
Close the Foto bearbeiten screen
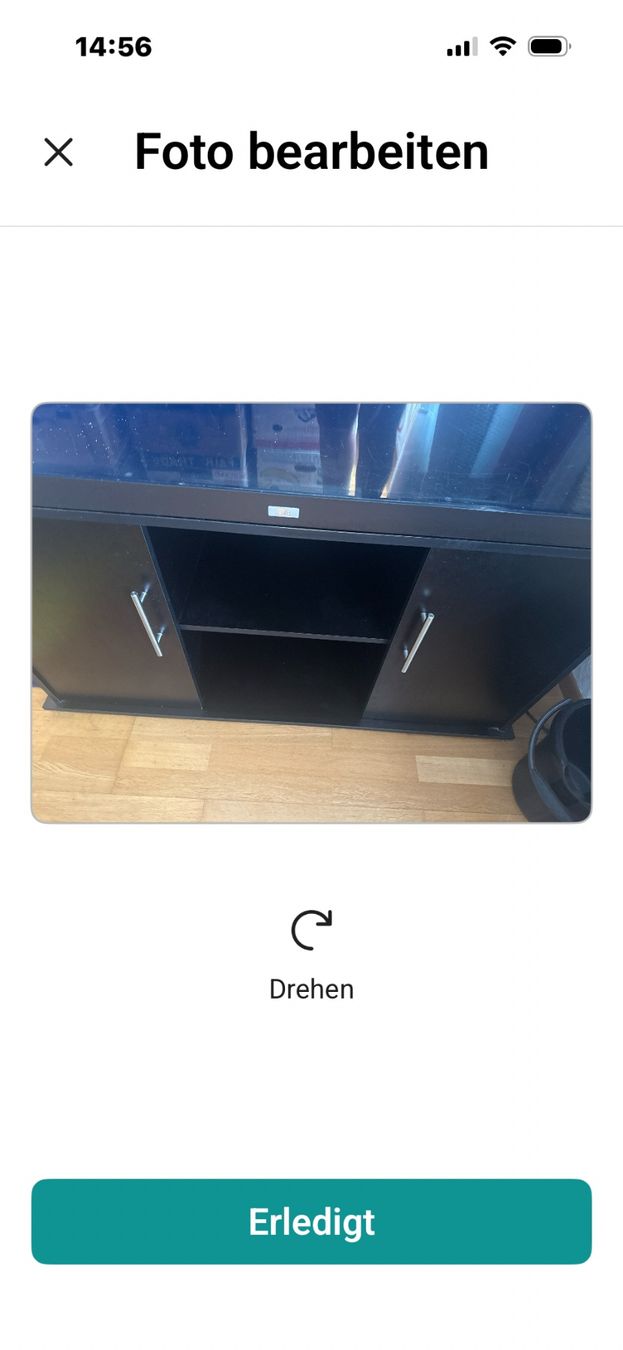(x=59, y=152)
